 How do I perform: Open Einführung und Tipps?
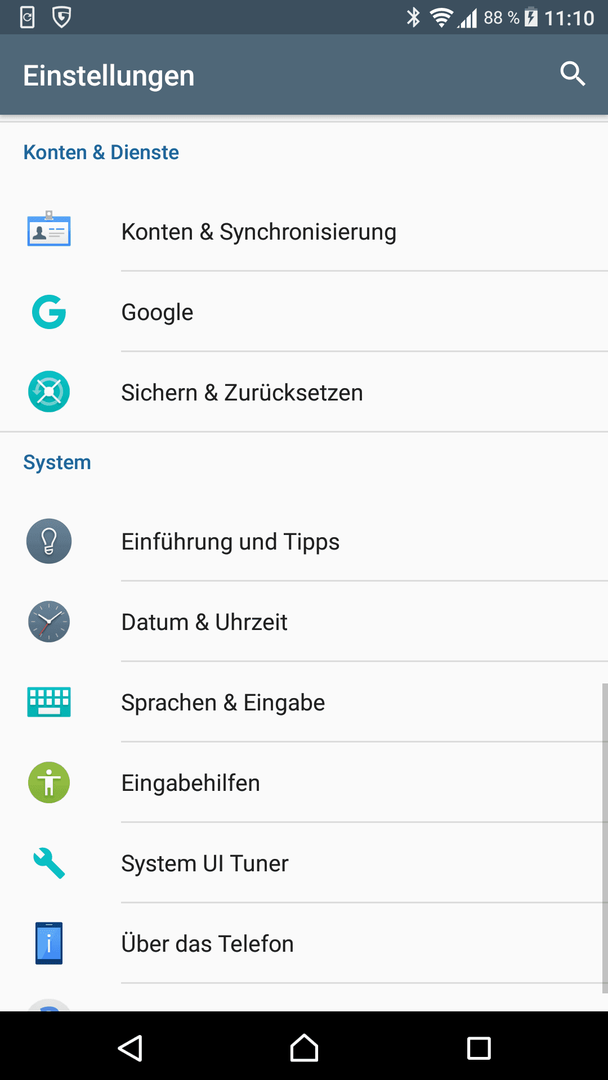click(304, 541)
